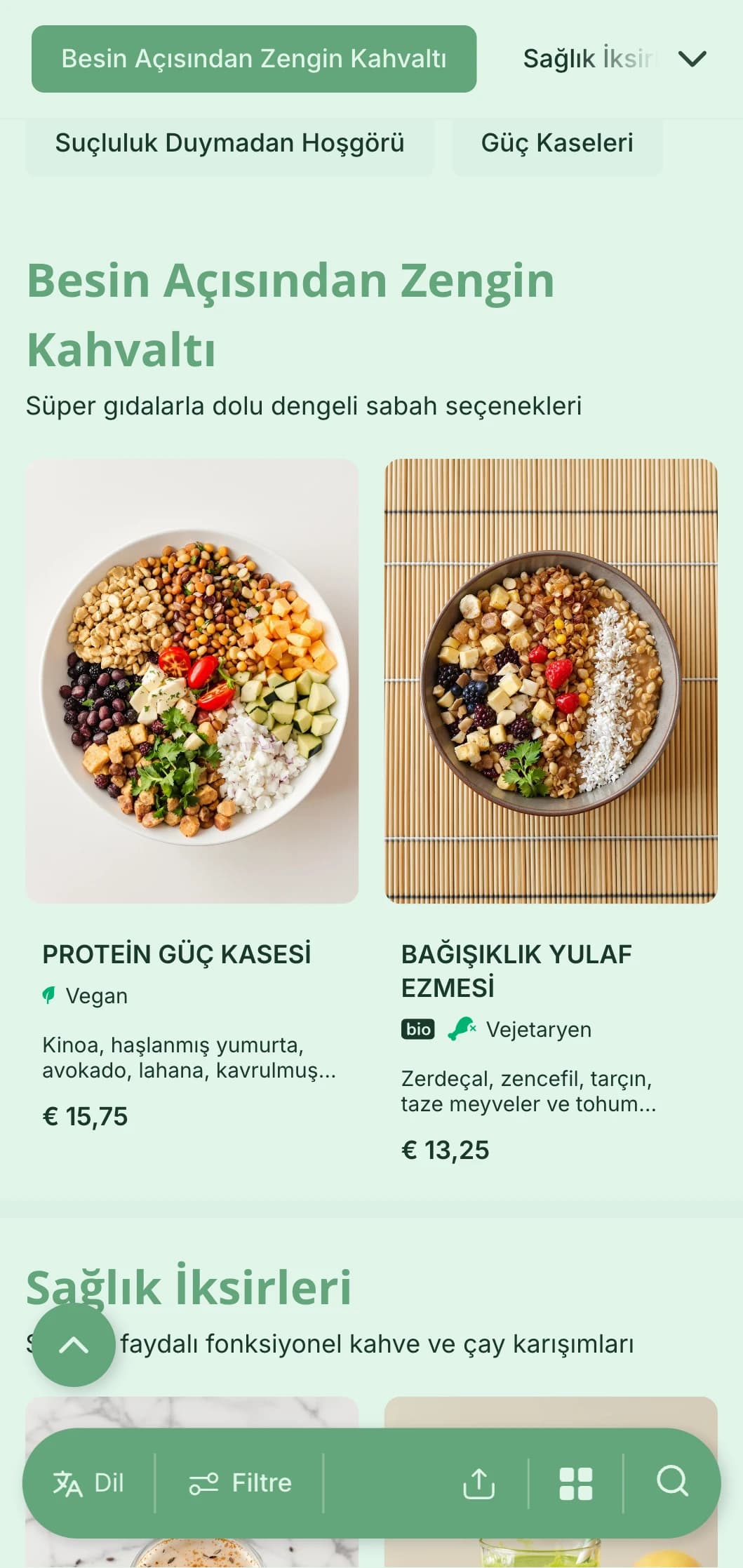
Task: Switch to the Sağlık İksirleri tab
Action: [588, 59]
